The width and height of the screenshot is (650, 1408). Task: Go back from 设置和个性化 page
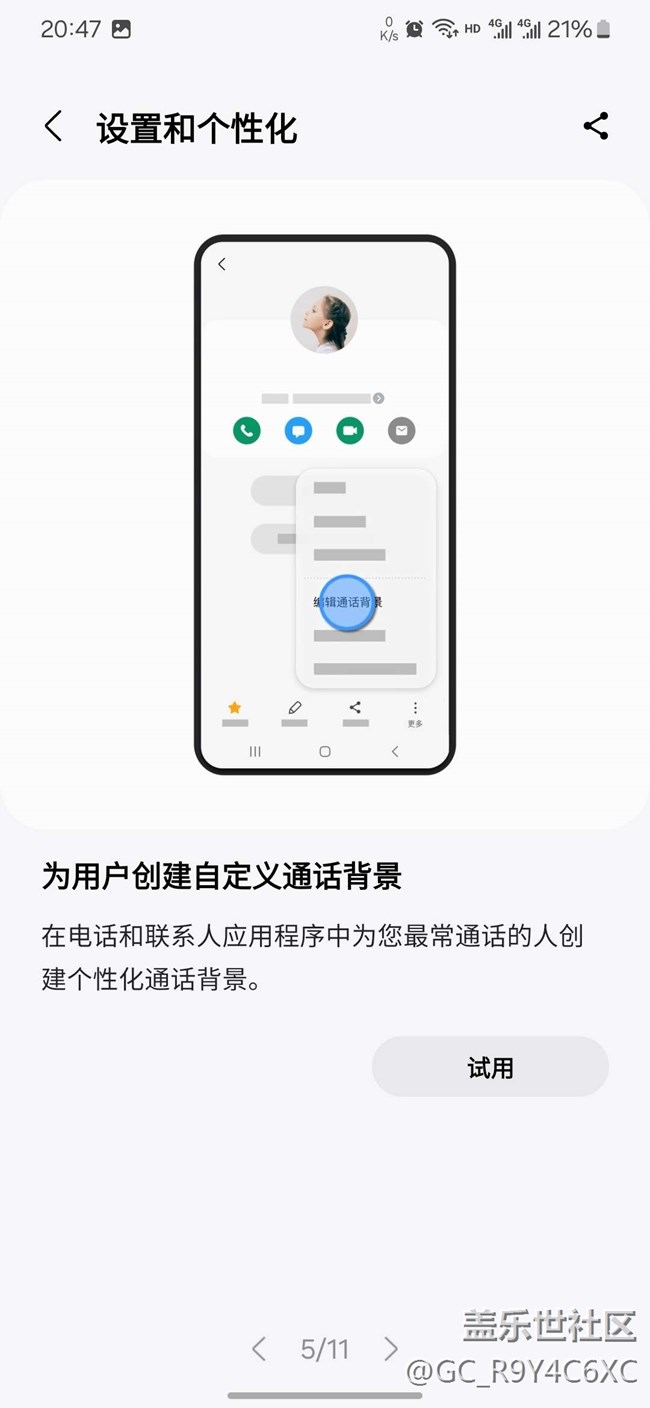54,127
